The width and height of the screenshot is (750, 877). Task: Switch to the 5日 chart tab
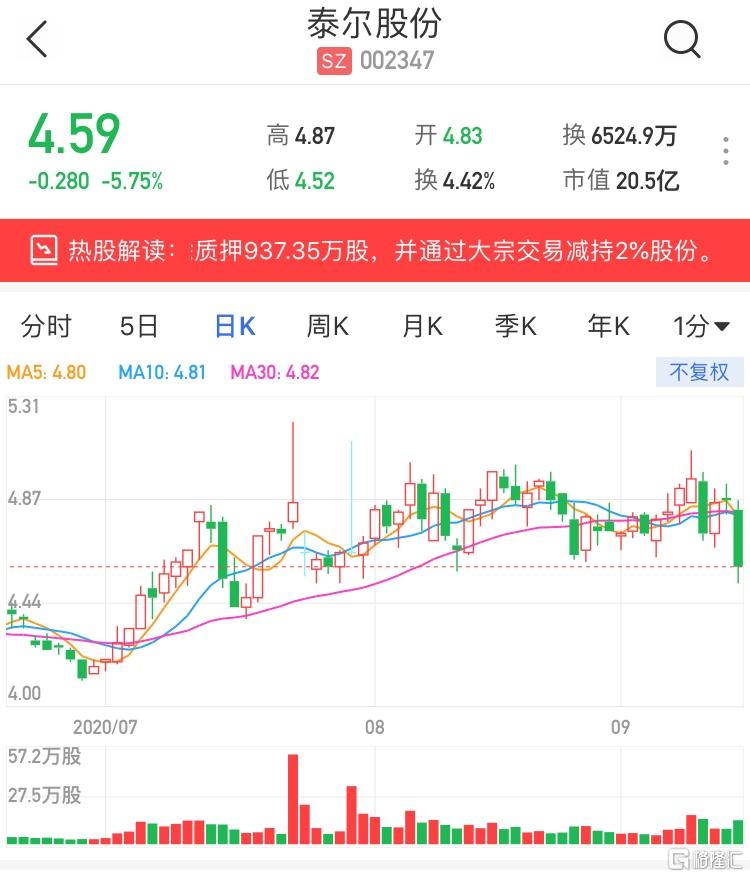[x=136, y=326]
